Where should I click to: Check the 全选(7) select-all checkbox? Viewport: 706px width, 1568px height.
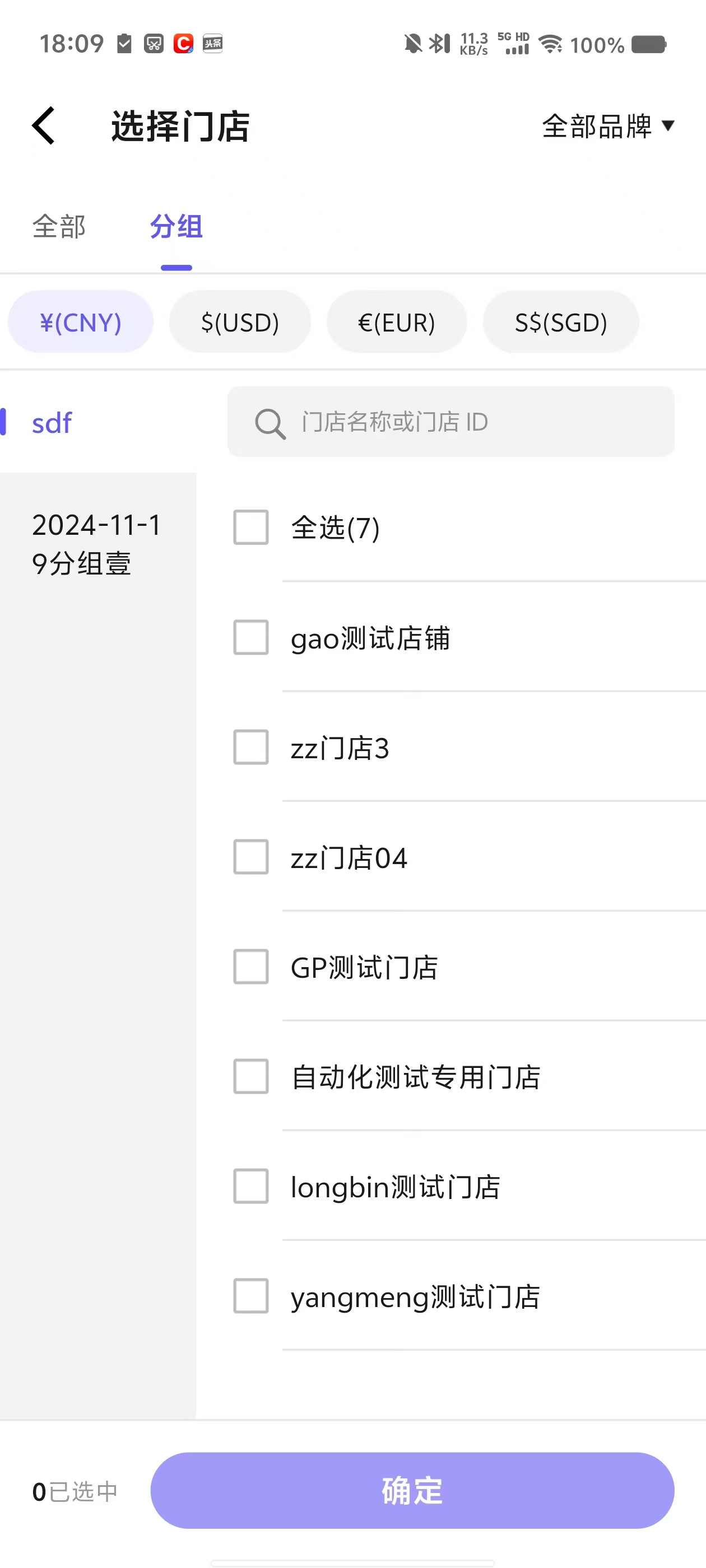[251, 527]
